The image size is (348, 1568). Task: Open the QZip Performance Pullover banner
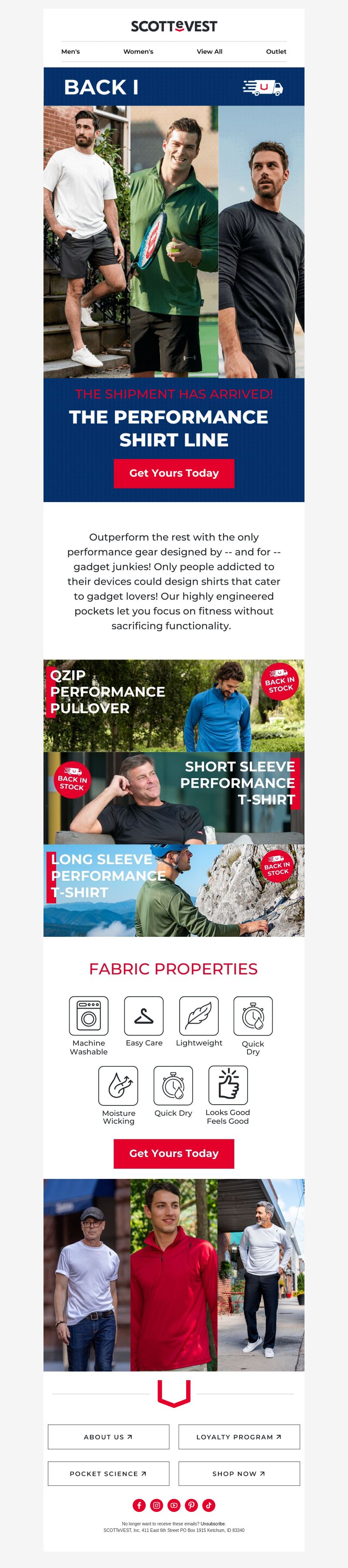(174, 706)
